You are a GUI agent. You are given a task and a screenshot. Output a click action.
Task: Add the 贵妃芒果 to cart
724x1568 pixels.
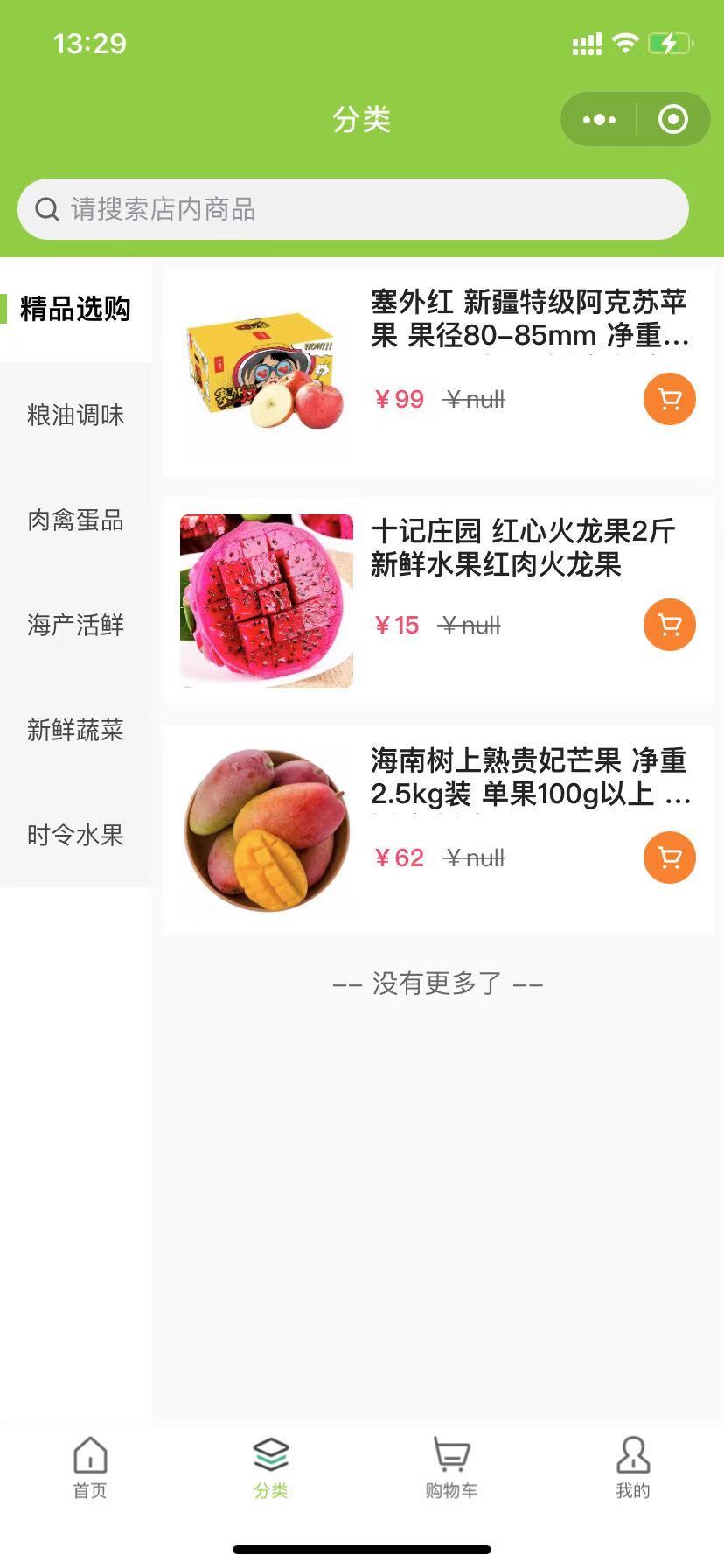670,857
